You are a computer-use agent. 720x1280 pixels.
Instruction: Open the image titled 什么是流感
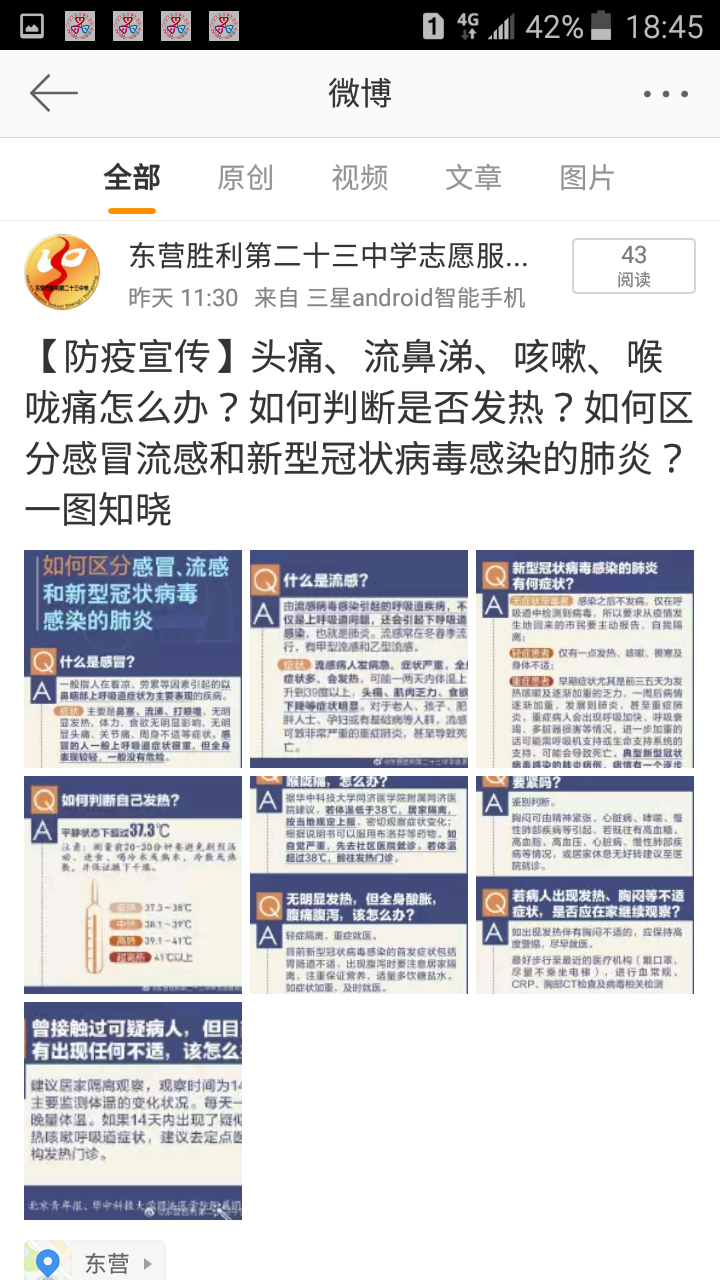(359, 659)
